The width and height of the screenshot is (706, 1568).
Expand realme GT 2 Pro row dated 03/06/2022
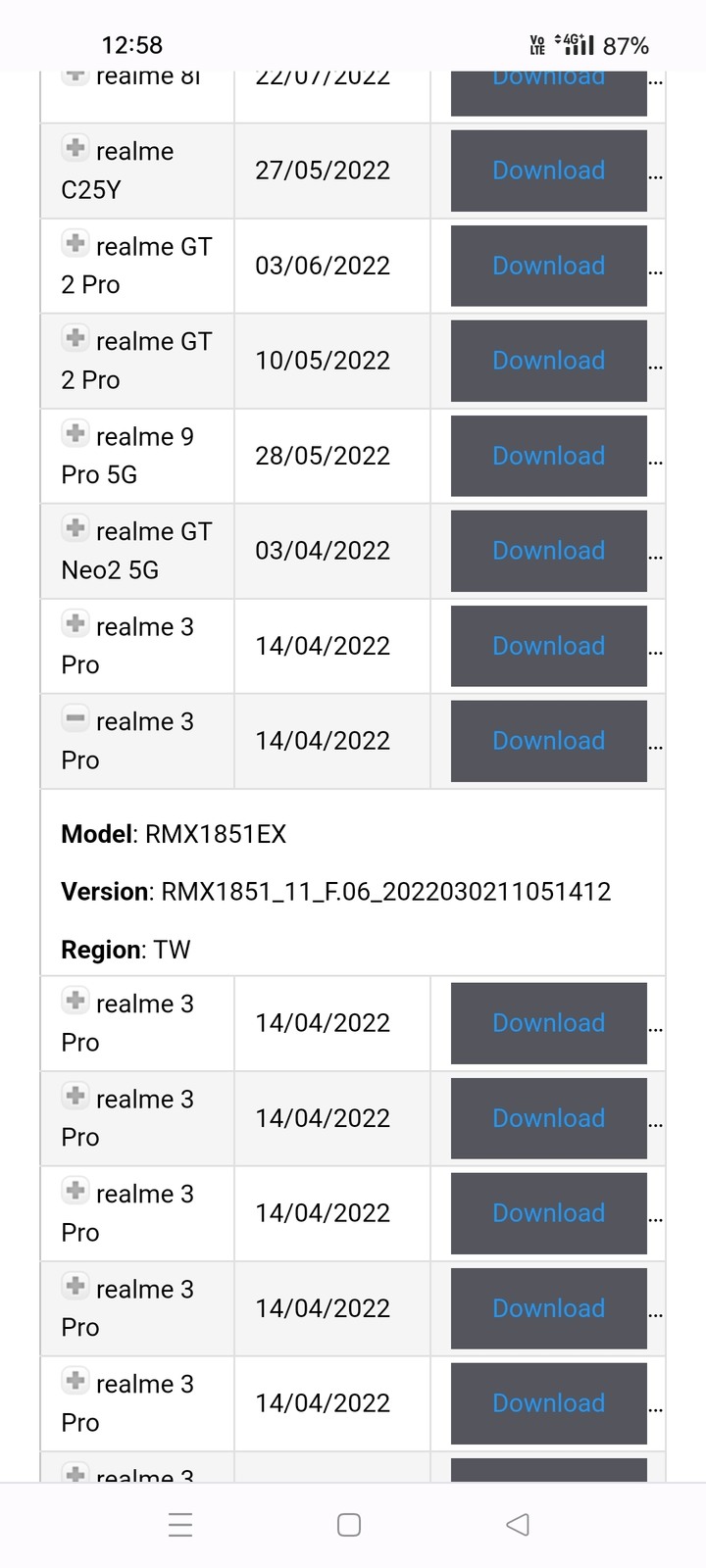point(76,243)
